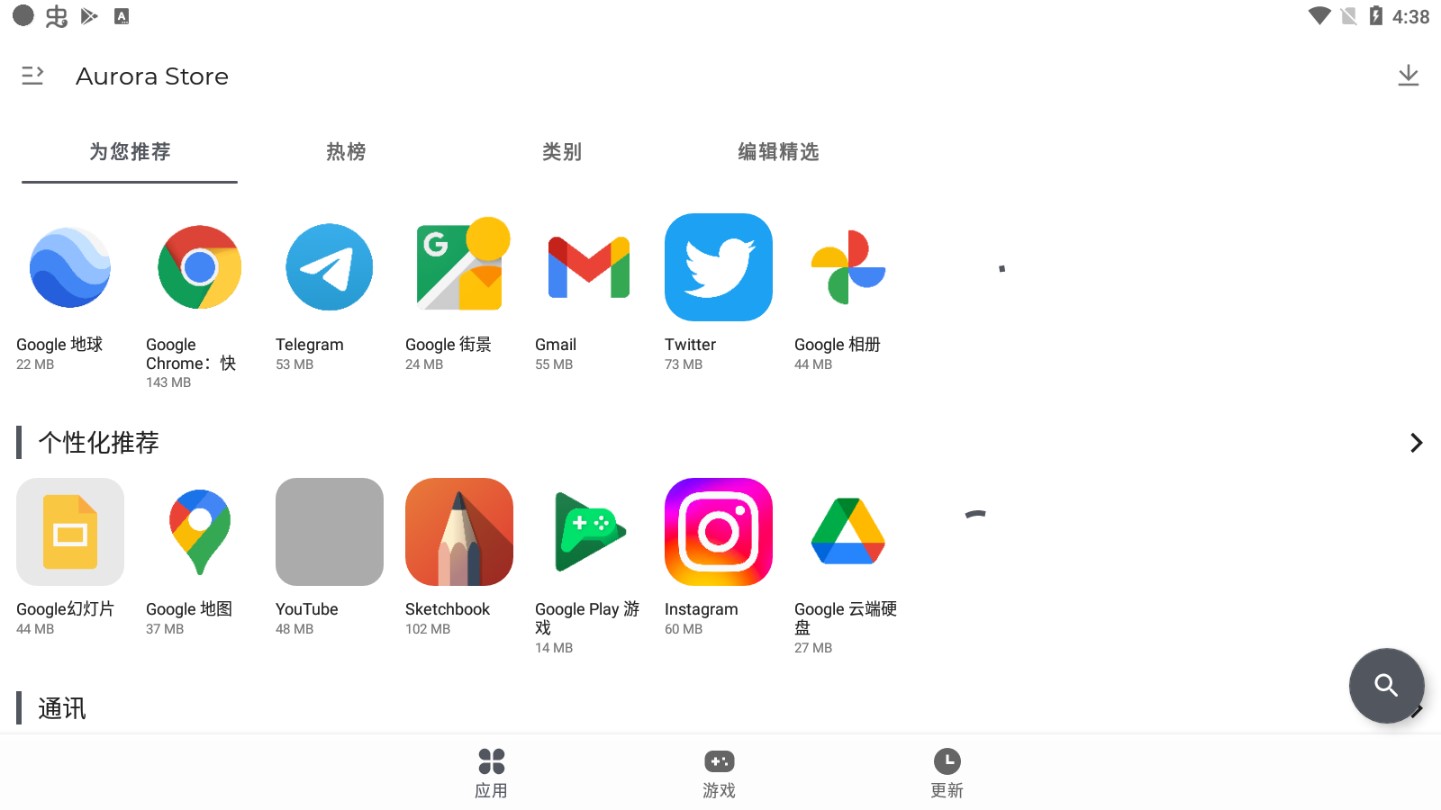Open the Instagram app listing
The height and width of the screenshot is (810, 1441).
[718, 532]
